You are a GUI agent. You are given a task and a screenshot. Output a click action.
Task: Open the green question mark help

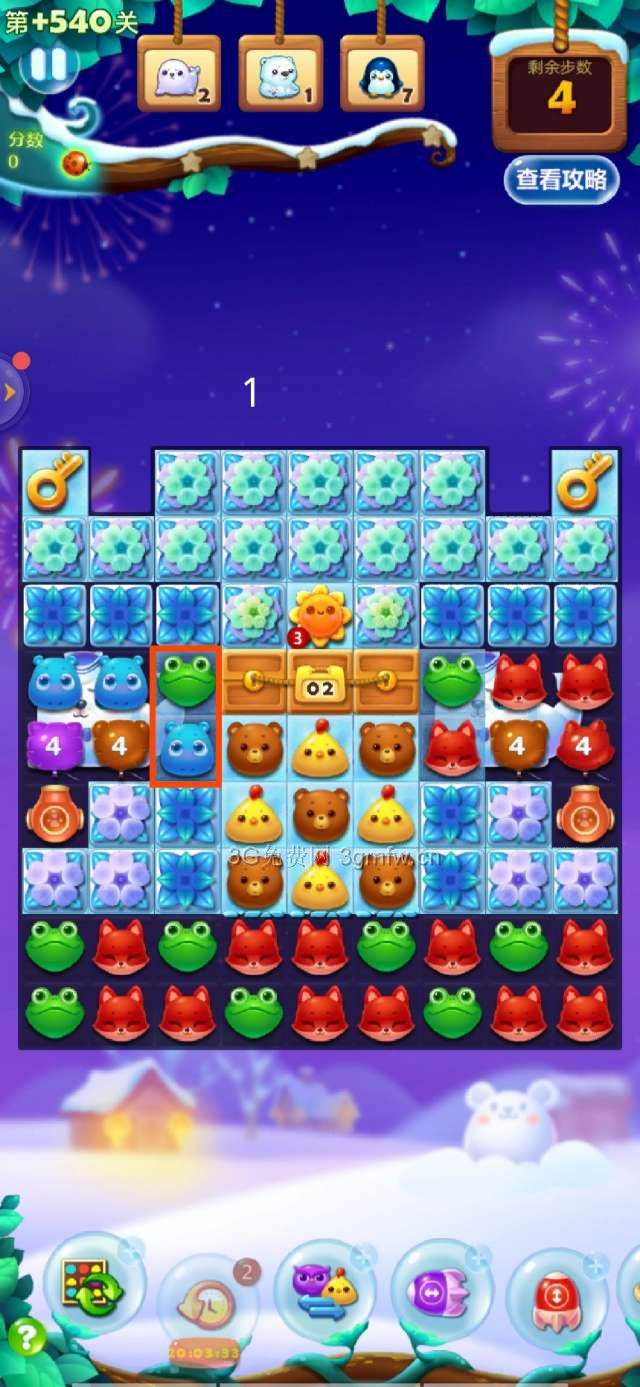pos(26,1337)
